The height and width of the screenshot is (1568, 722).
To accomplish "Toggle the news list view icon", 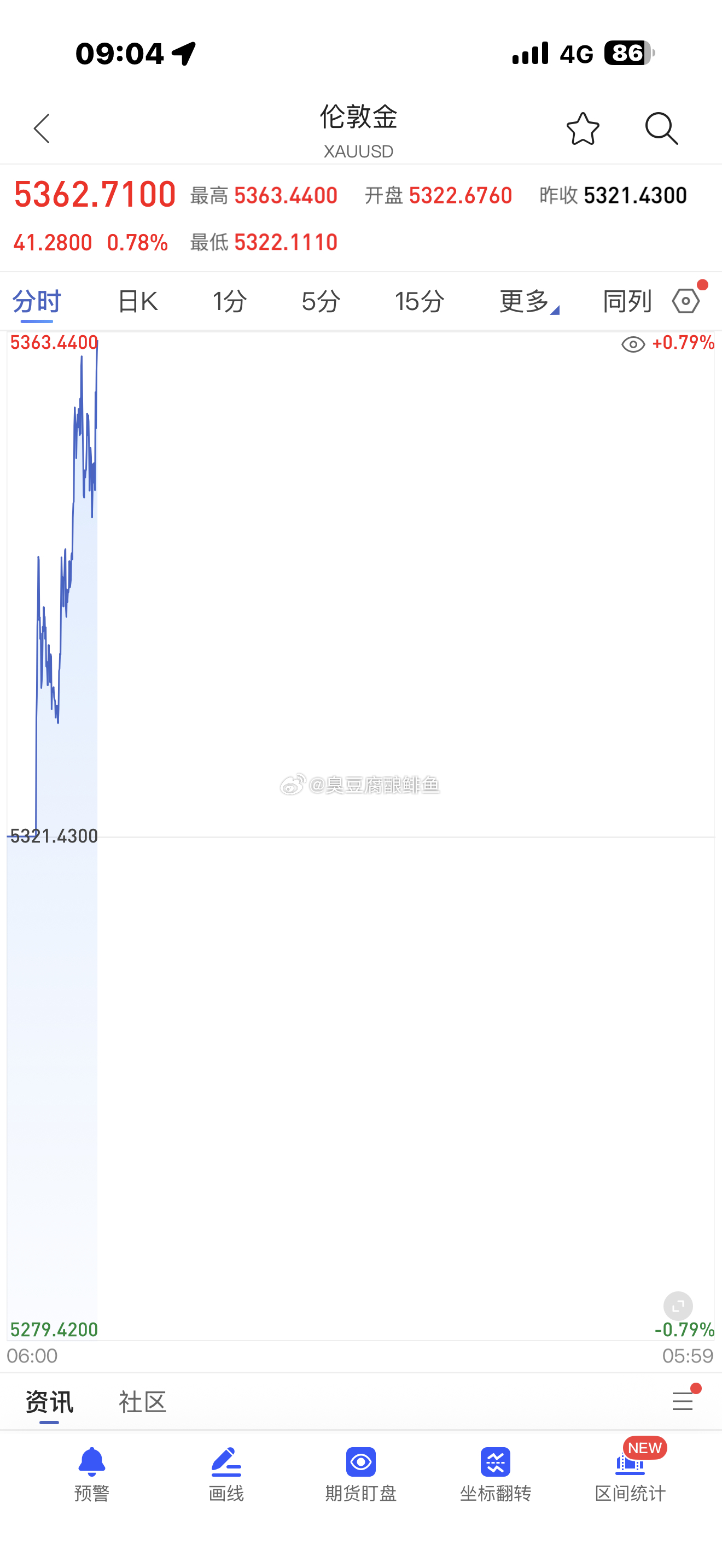I will pyautogui.click(x=683, y=1402).
